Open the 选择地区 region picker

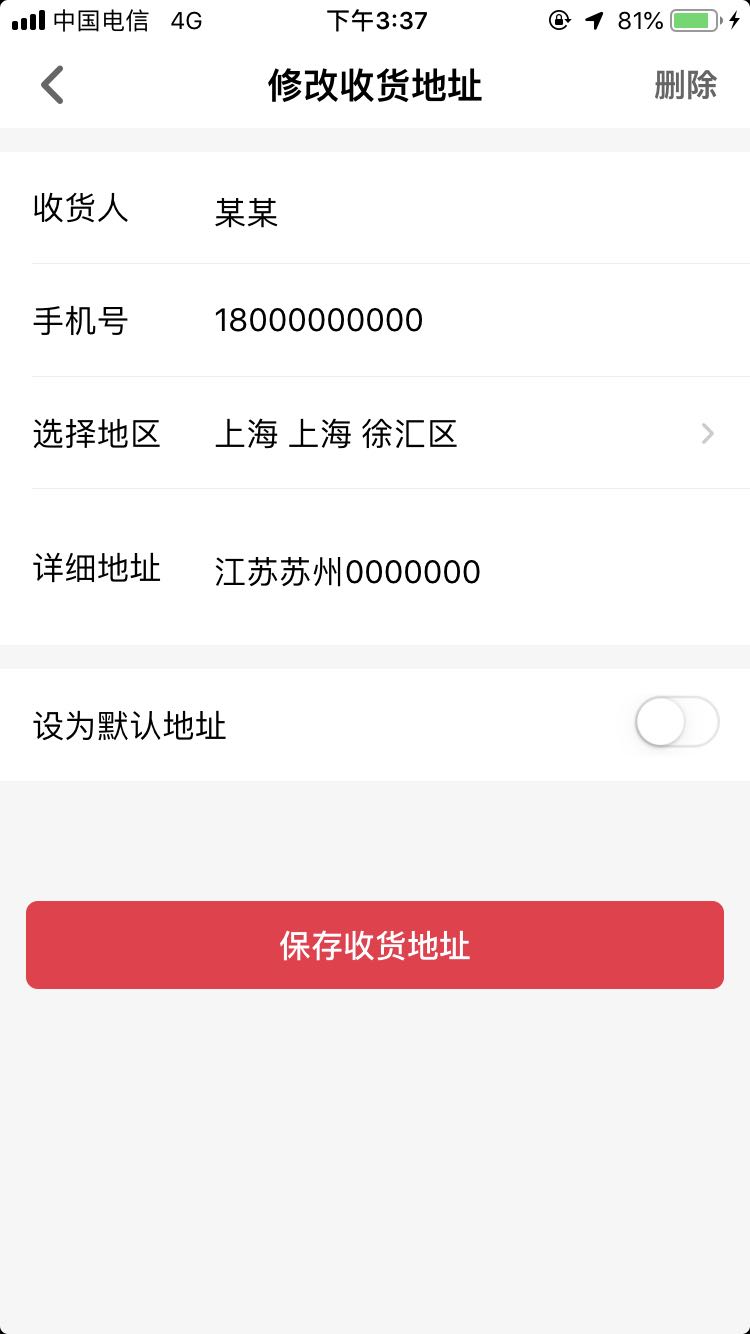point(460,434)
